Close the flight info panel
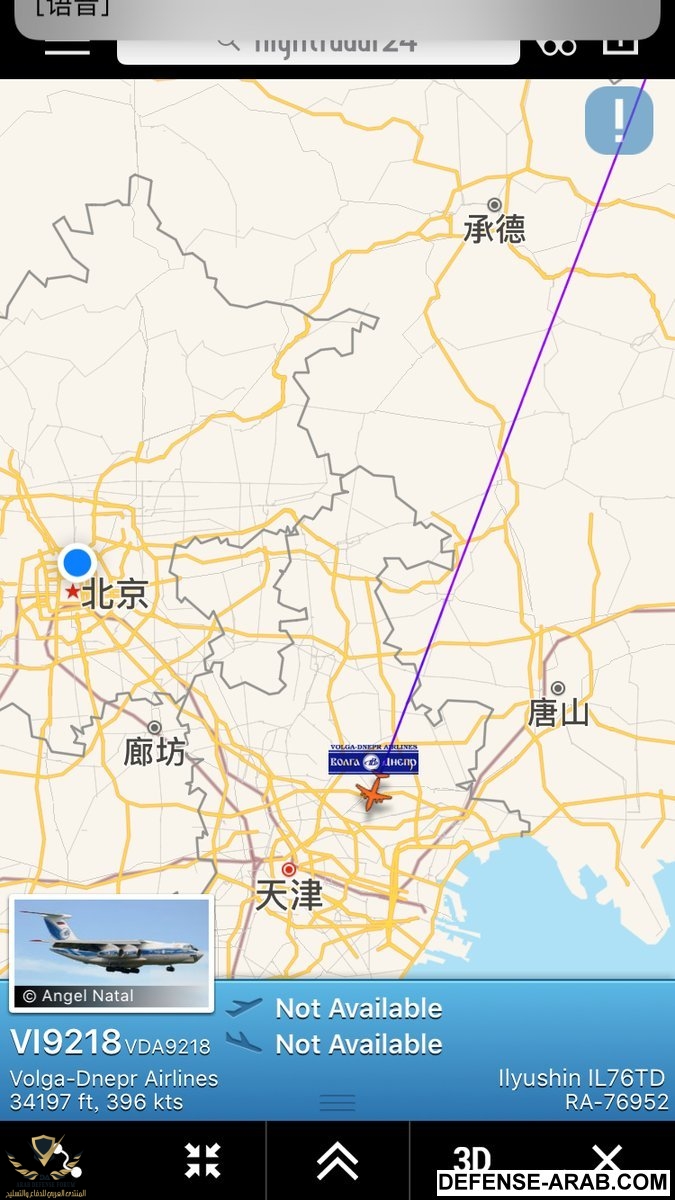Screen dimensions: 675x1200 (607, 1159)
